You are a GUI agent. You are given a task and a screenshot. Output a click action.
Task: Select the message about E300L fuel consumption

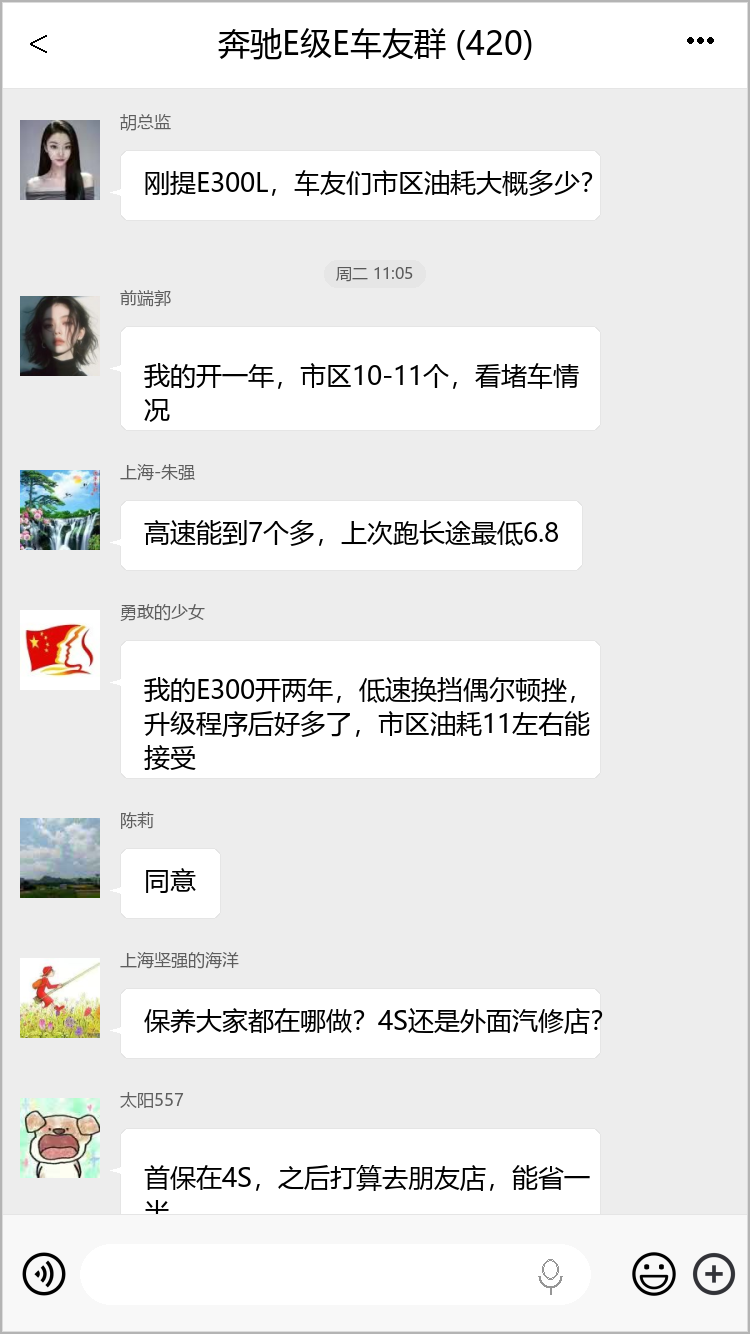click(x=362, y=185)
